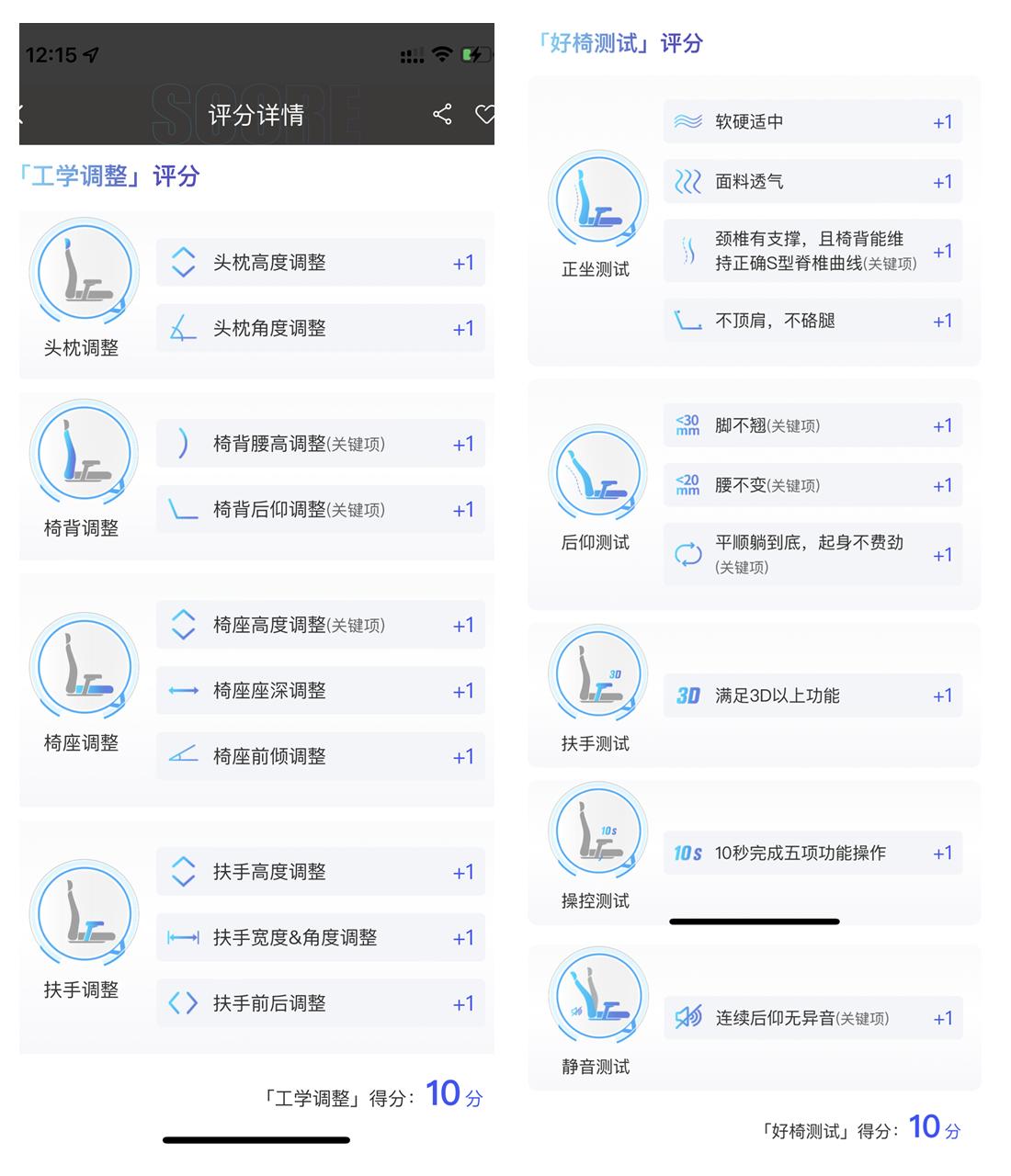Select the 后仰测试 reclining chair icon
Image resolution: width=1011 pixels, height=1176 pixels.
(x=597, y=474)
